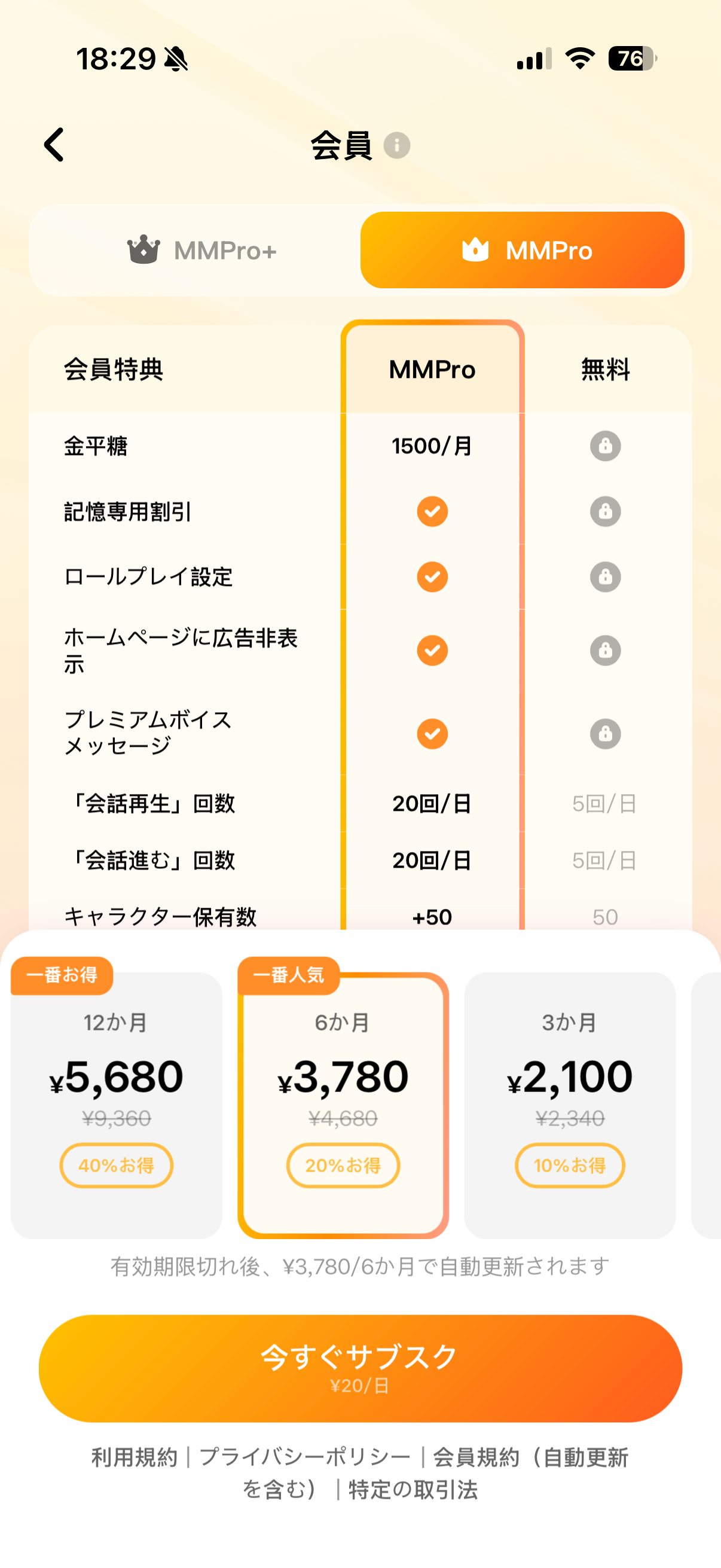Open the 特定の取引法 link
This screenshot has height=1568, width=721.
413,1490
